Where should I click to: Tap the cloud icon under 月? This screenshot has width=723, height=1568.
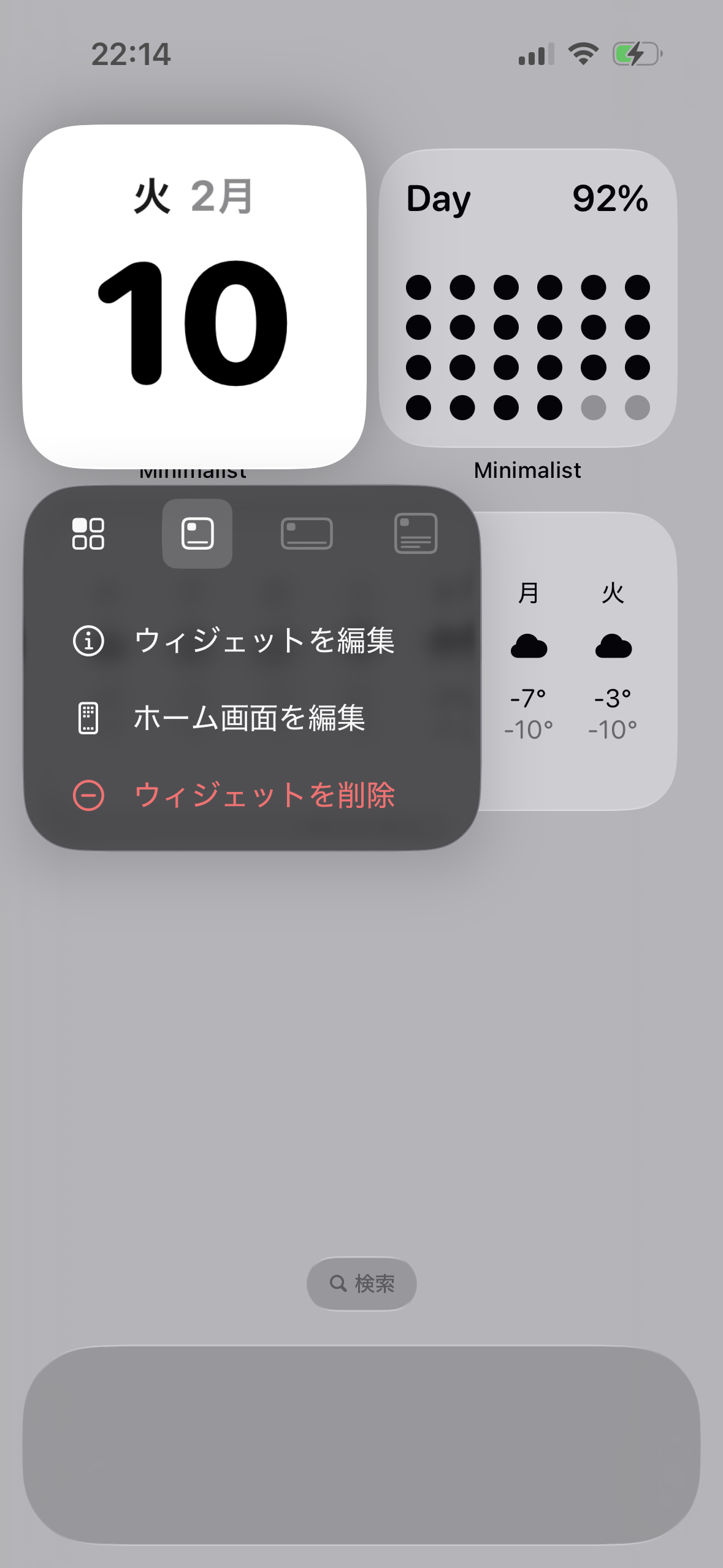tap(529, 645)
